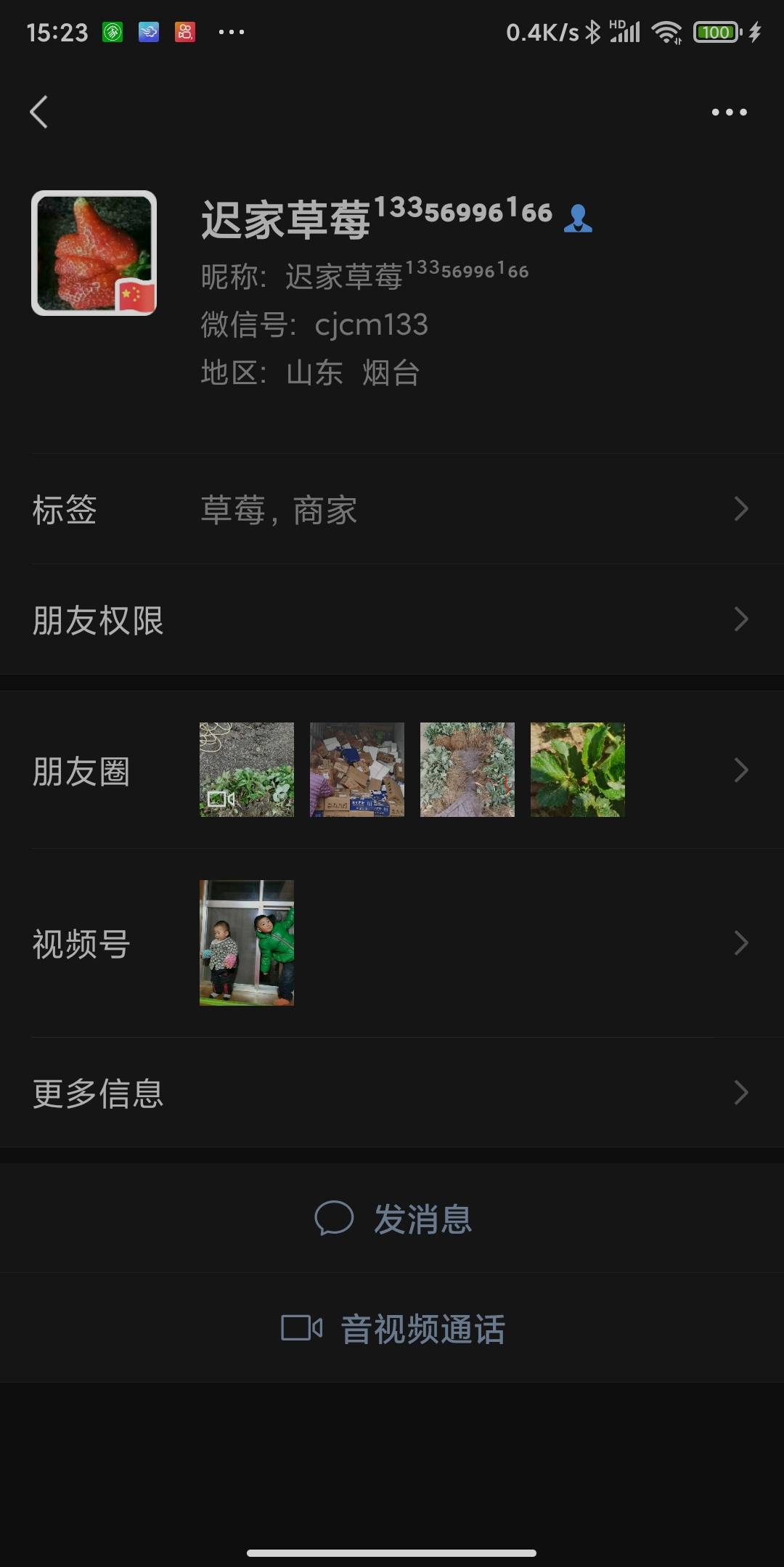Open 更多信息 for this contact
Viewport: 784px width, 1567px height.
point(392,1093)
